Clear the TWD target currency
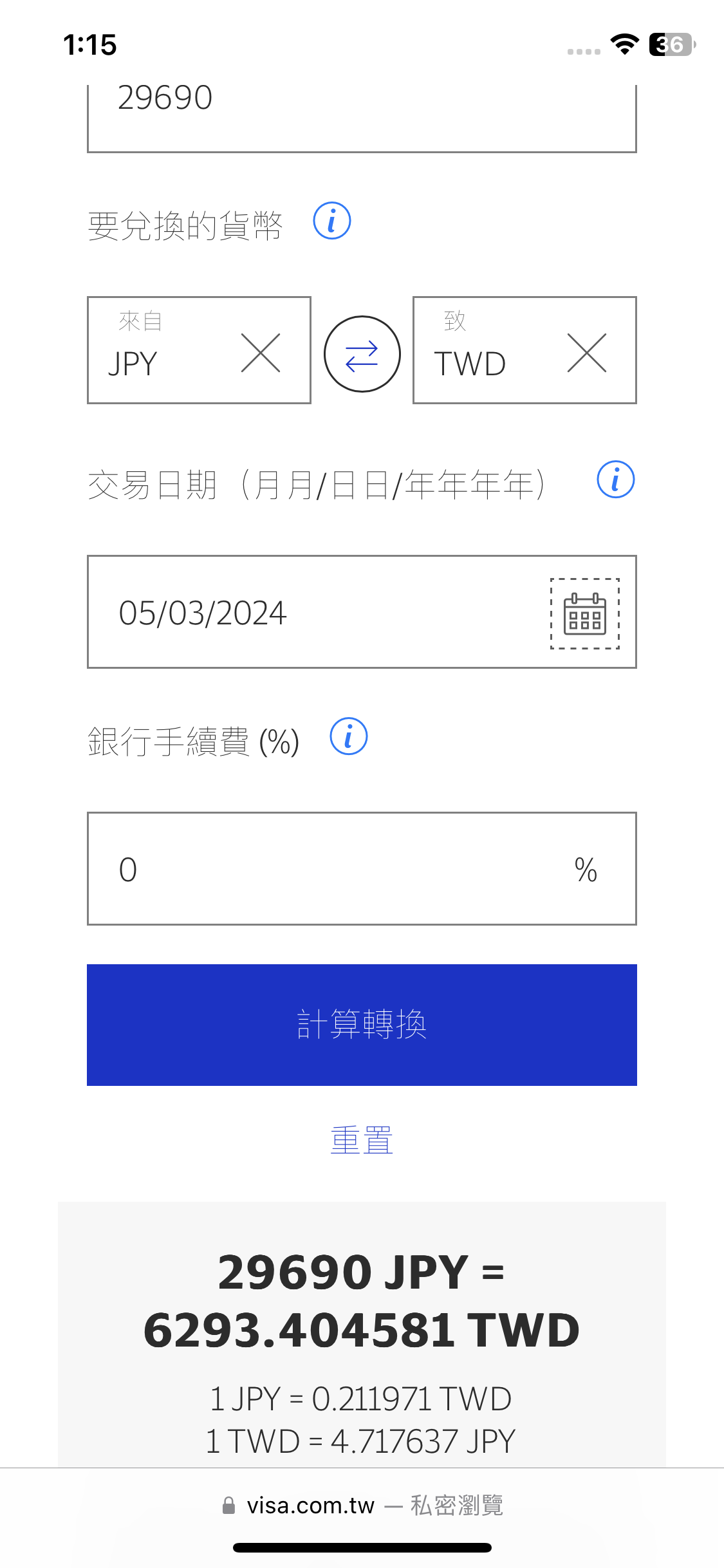Image resolution: width=724 pixels, height=1568 pixels. pos(587,353)
